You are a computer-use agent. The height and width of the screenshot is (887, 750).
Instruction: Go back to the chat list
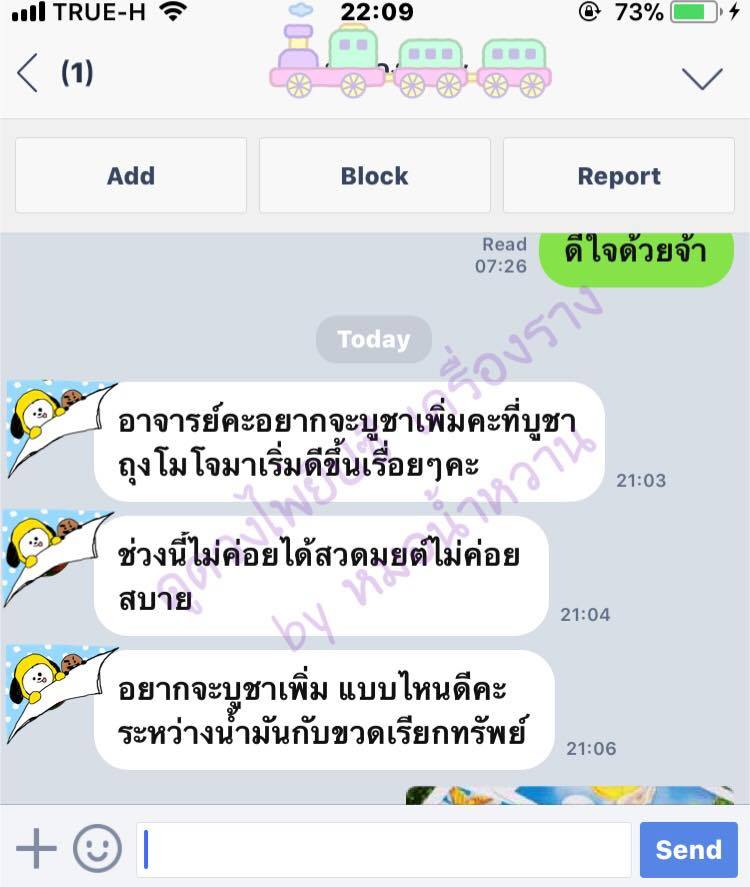click(28, 74)
